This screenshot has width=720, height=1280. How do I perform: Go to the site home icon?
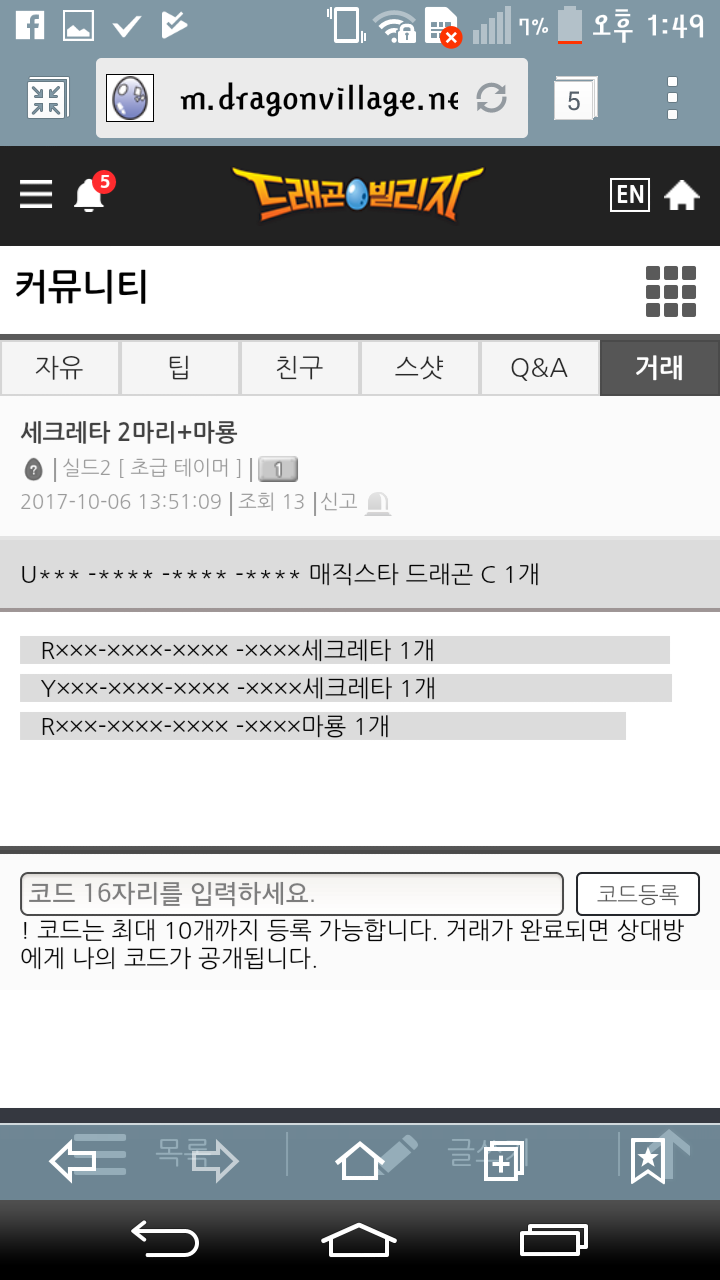(682, 195)
